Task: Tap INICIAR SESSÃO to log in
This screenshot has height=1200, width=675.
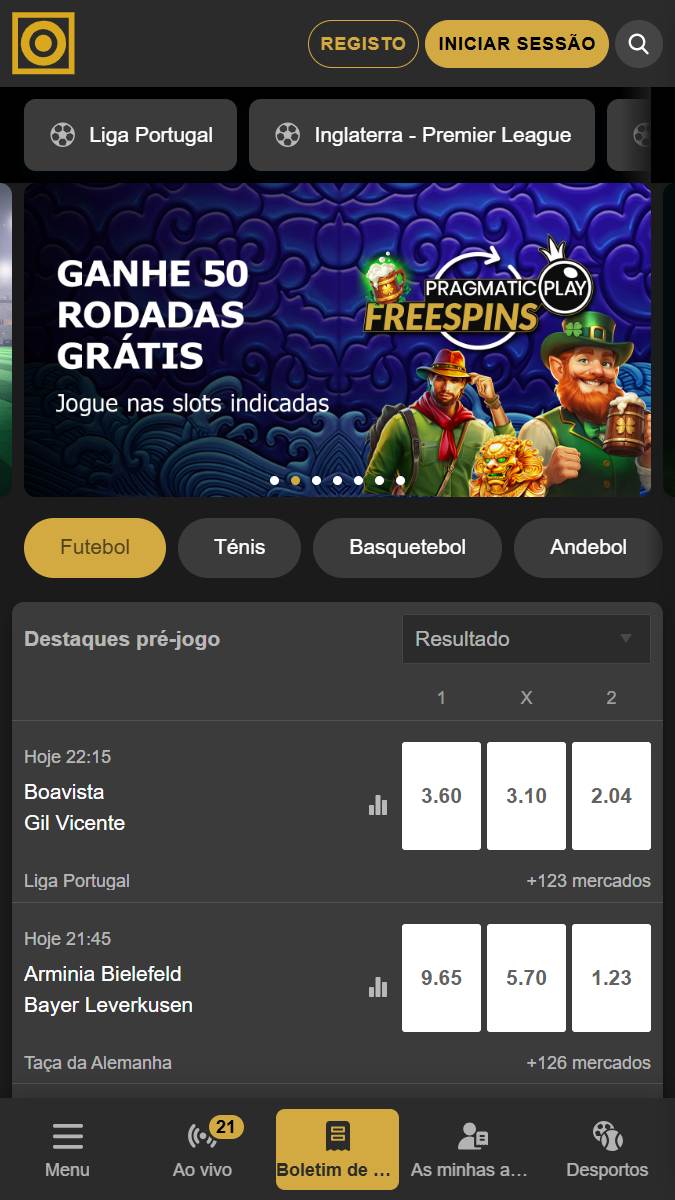Action: 516,44
